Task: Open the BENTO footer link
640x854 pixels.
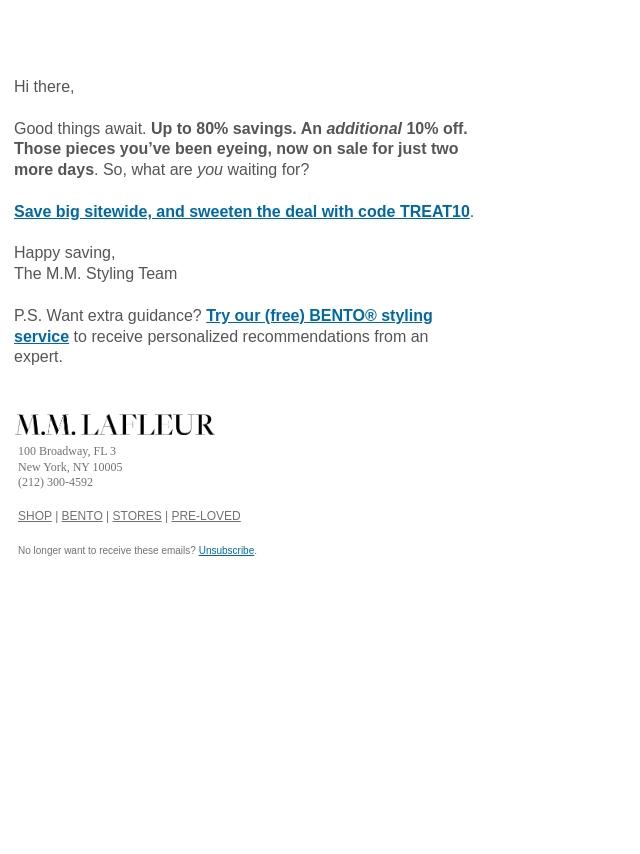Action: (82, 517)
